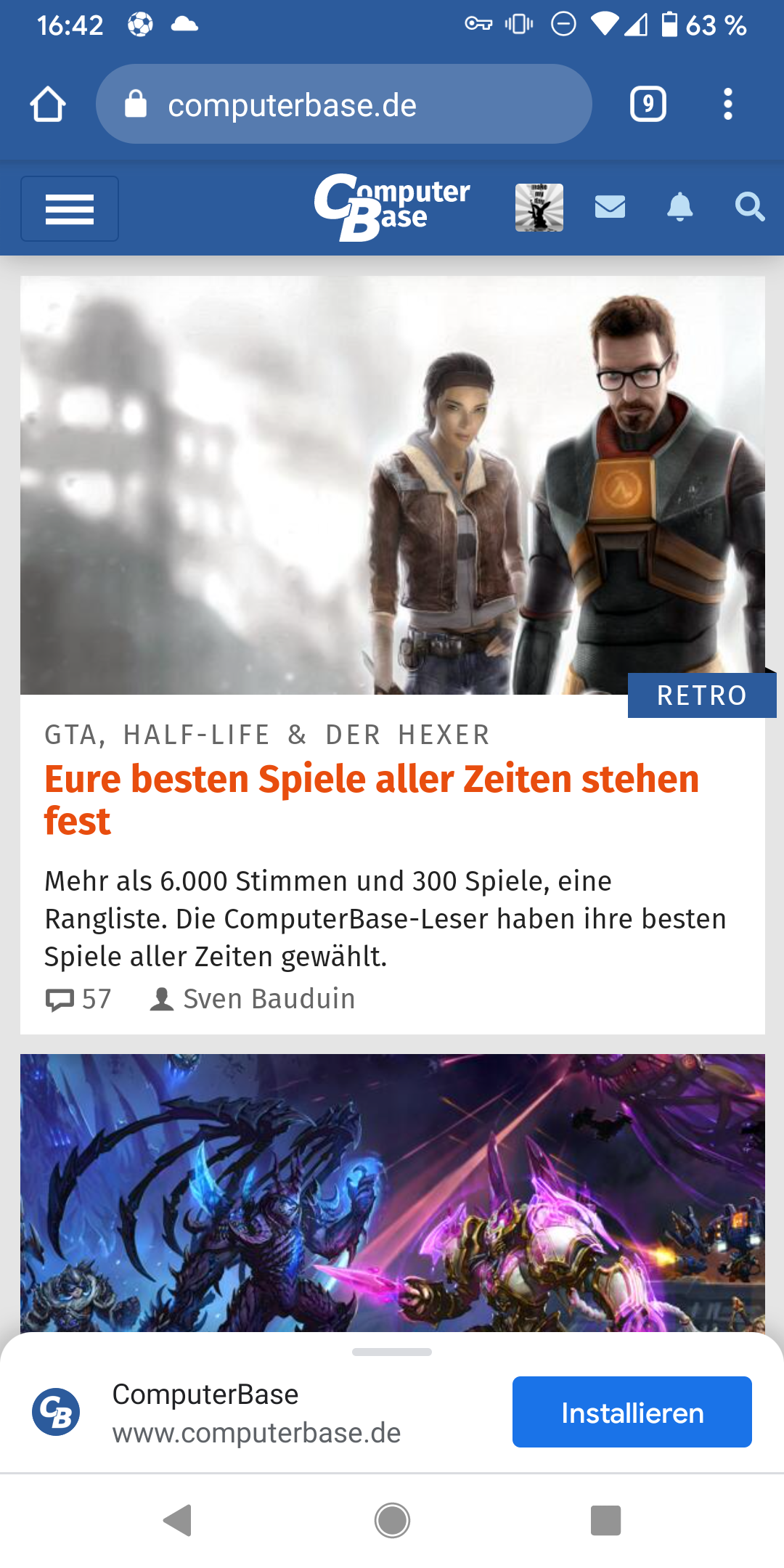Tap the install sheet drag handle

(392, 1352)
